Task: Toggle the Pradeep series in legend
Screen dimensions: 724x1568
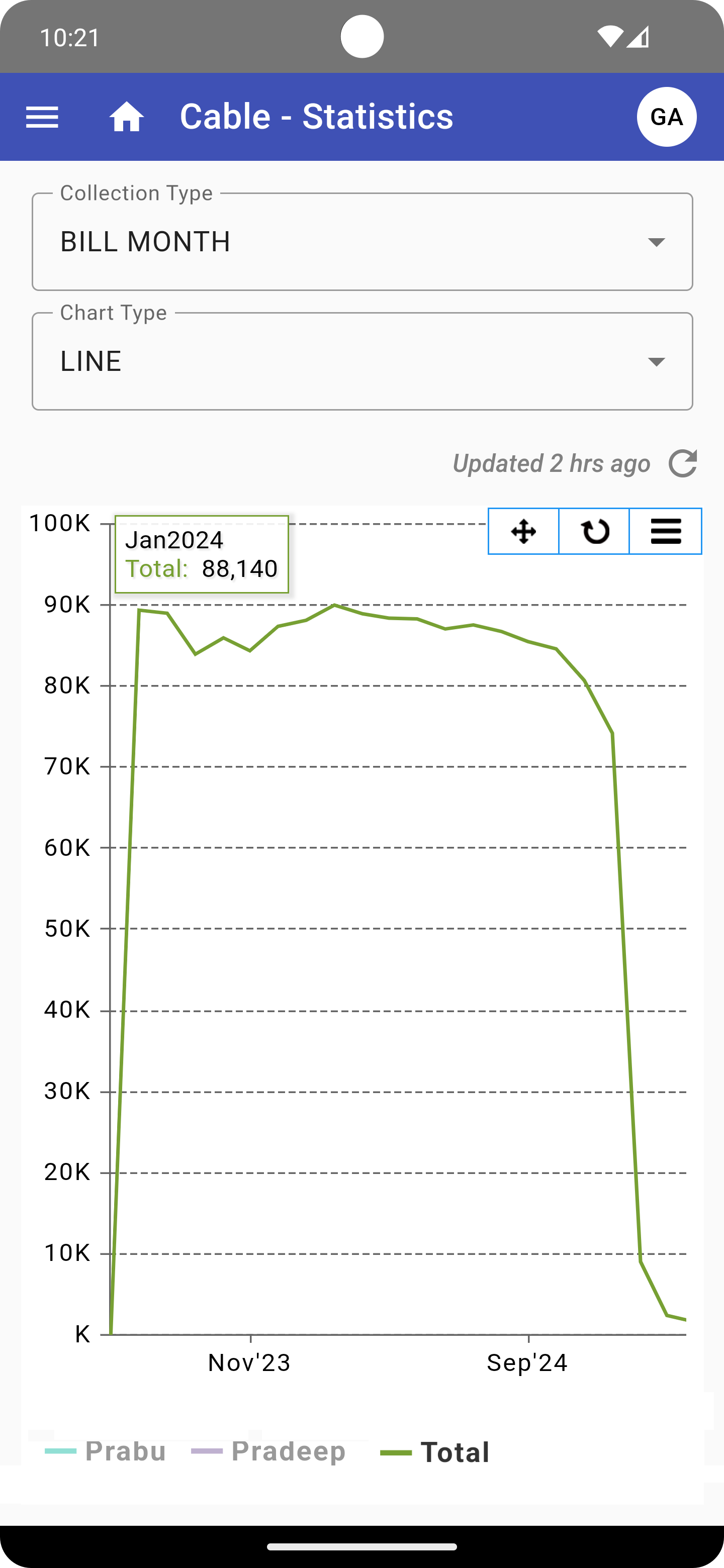Action: tap(269, 1452)
